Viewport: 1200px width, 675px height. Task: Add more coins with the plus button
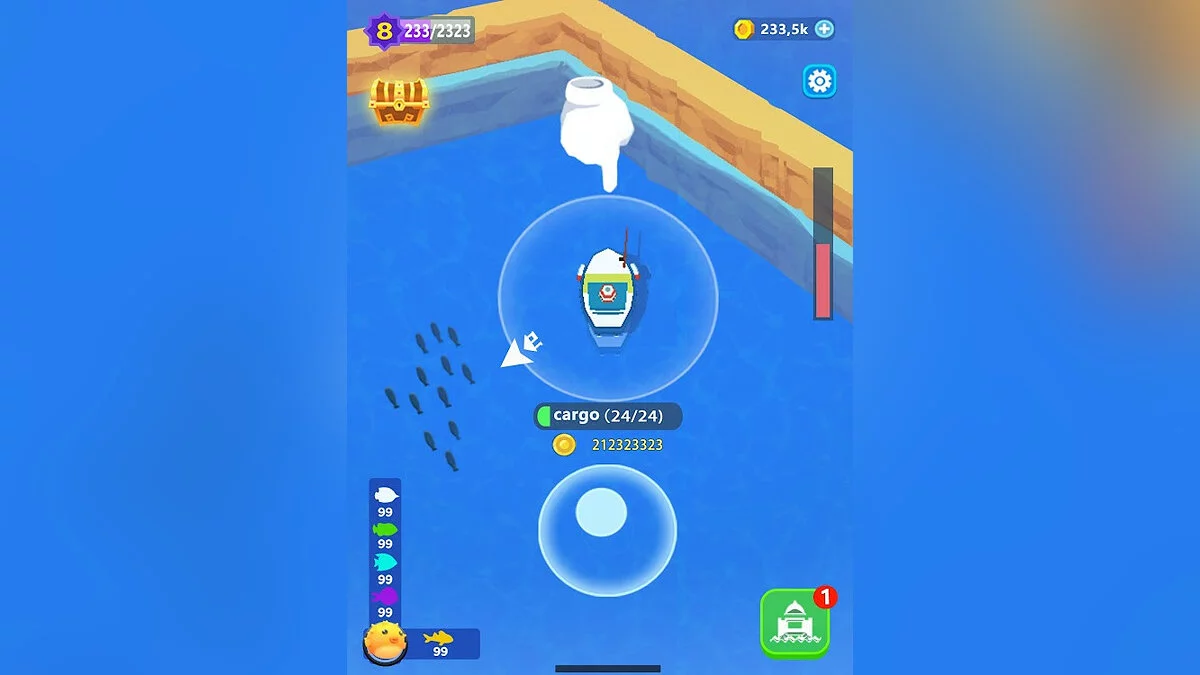[x=824, y=29]
